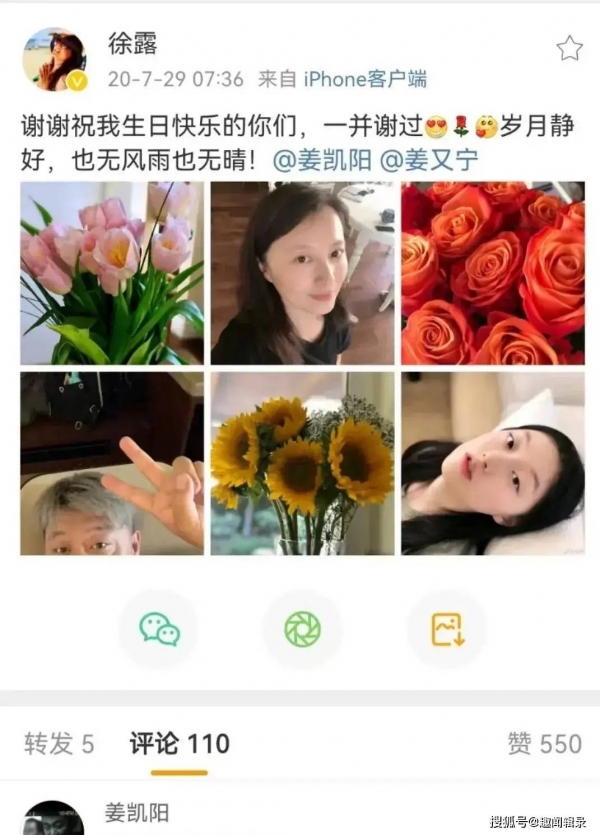The width and height of the screenshot is (600, 835).
Task: Share post via the WeChat icon
Action: [x=159, y=629]
